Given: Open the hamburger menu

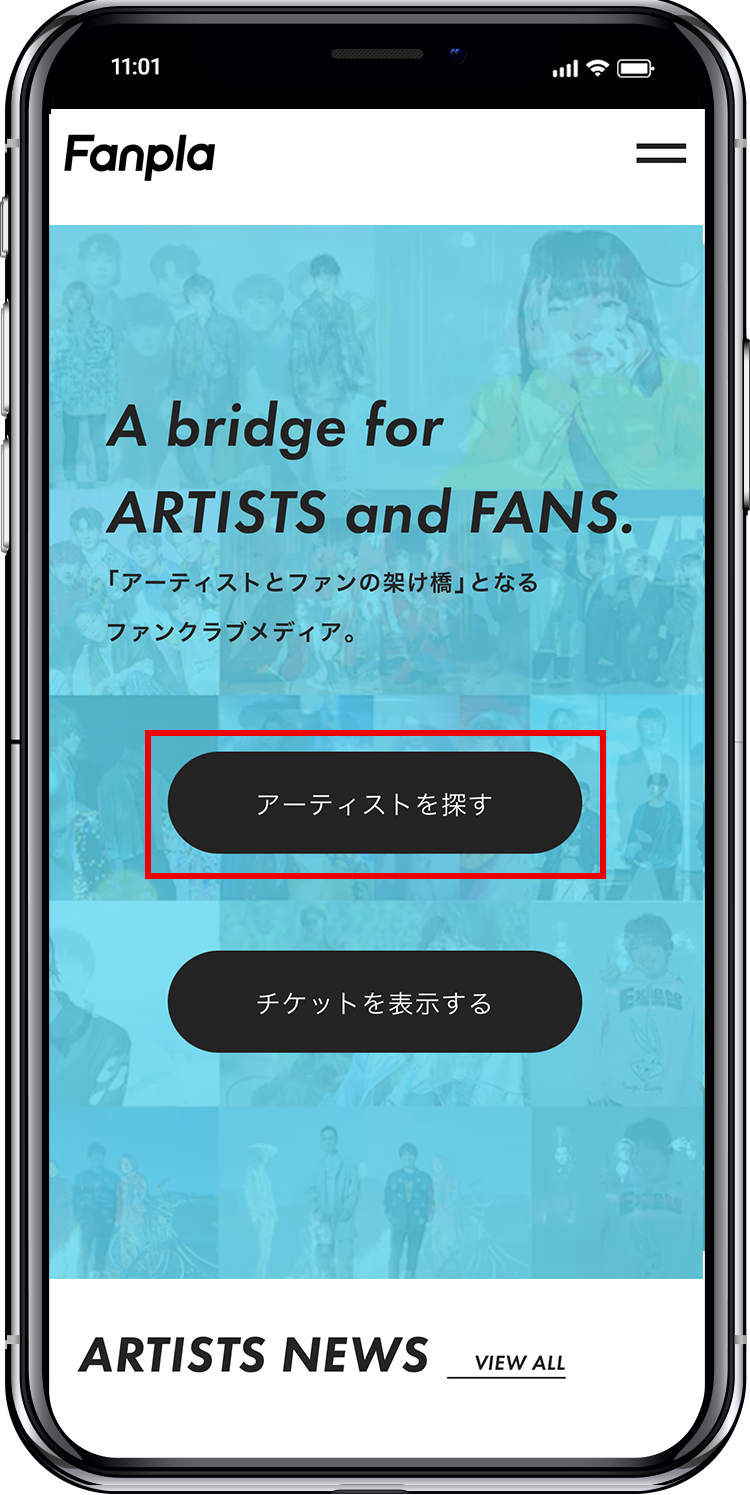Looking at the screenshot, I should point(661,153).
